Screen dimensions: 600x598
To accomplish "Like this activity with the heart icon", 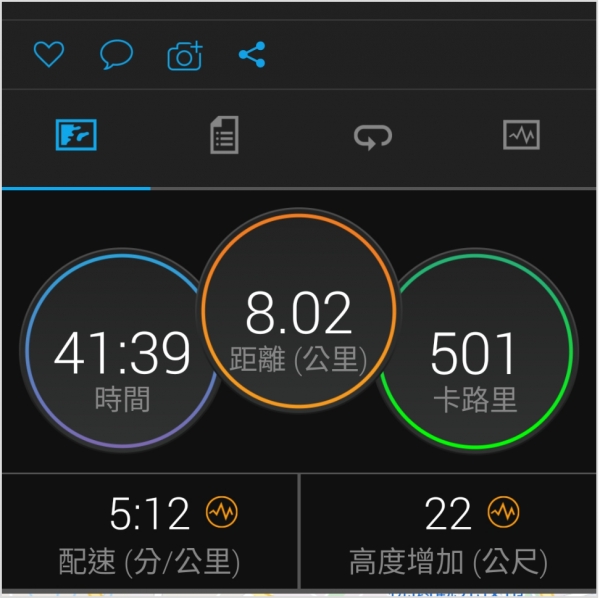I will tap(48, 54).
